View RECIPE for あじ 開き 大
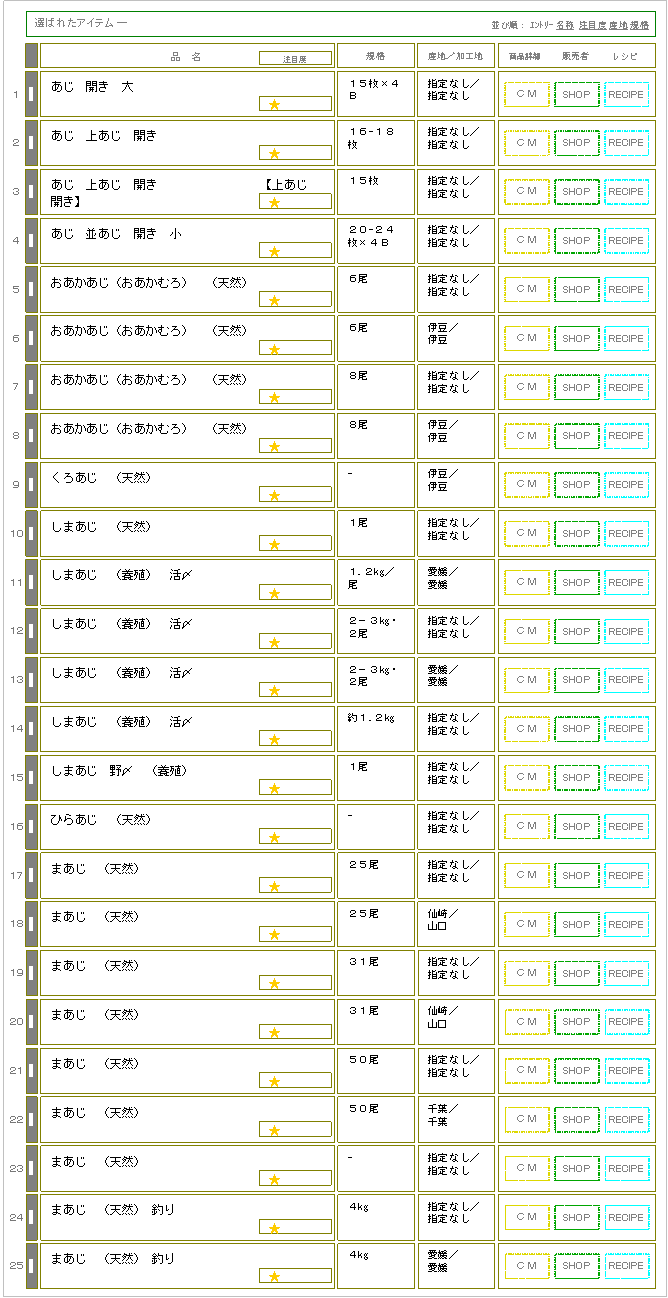The width and height of the screenshot is (668, 1298). (x=627, y=94)
